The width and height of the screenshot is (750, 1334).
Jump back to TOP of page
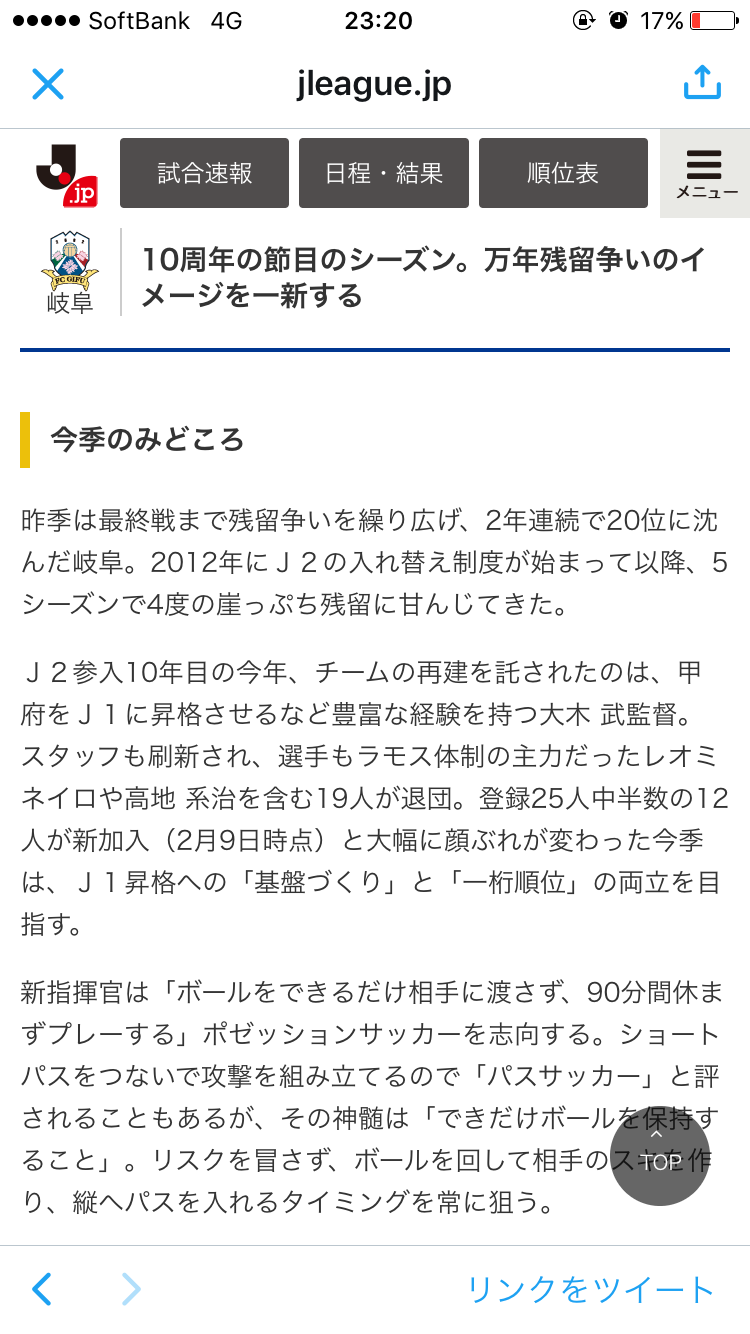coord(660,1155)
